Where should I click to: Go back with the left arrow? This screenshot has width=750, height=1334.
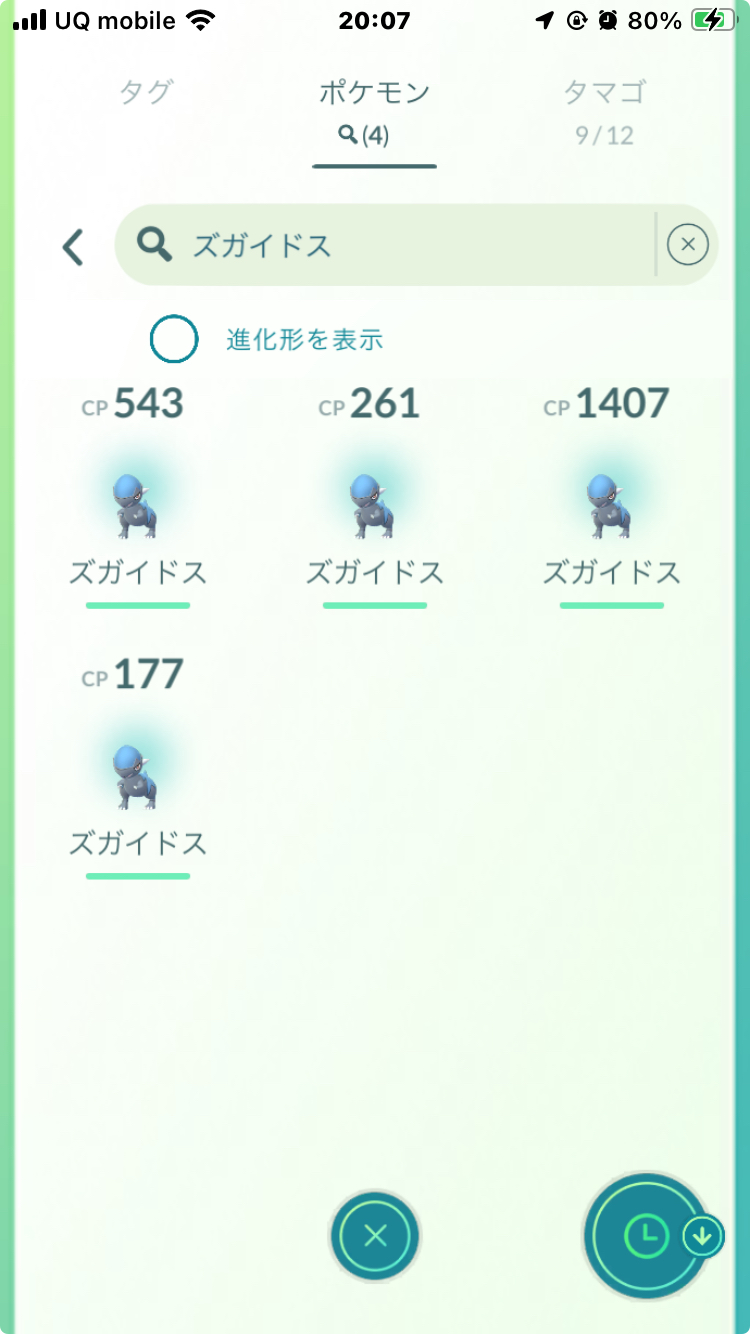(x=72, y=246)
